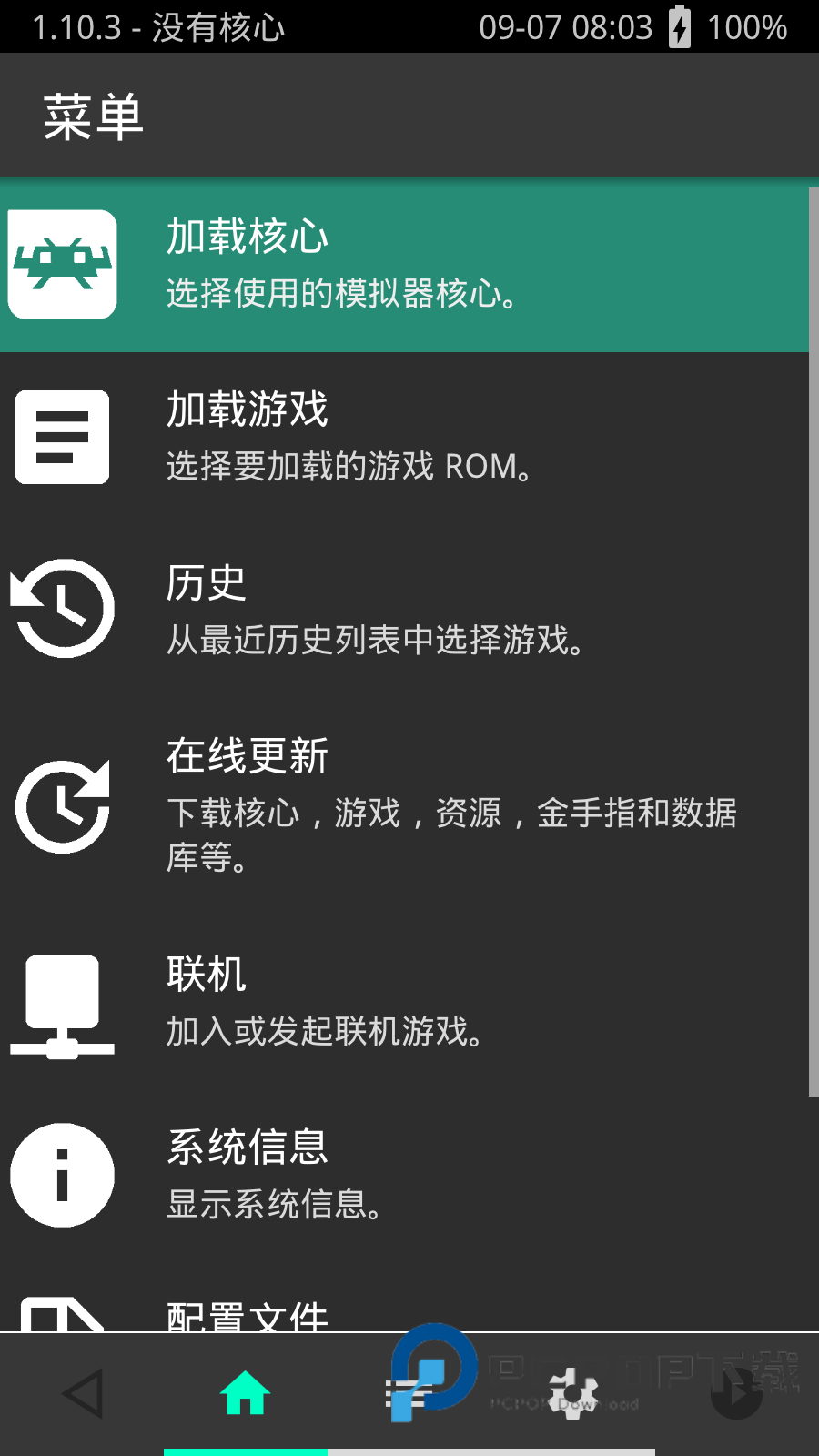Click the settings gear in the bottom bar

coord(571,1392)
